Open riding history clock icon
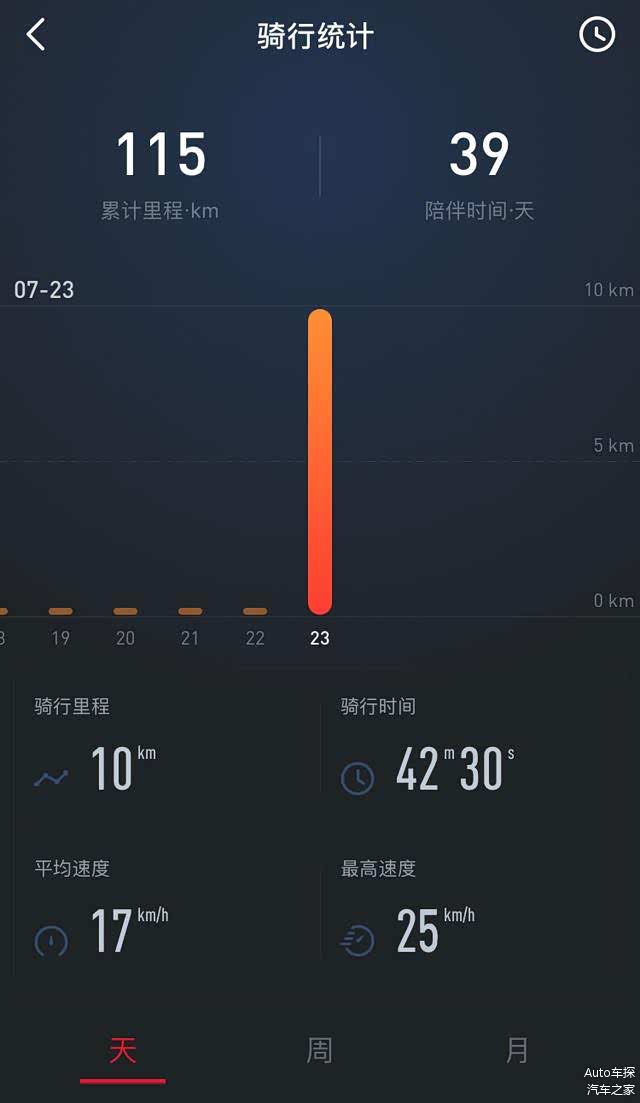This screenshot has height=1103, width=640. pos(597,35)
